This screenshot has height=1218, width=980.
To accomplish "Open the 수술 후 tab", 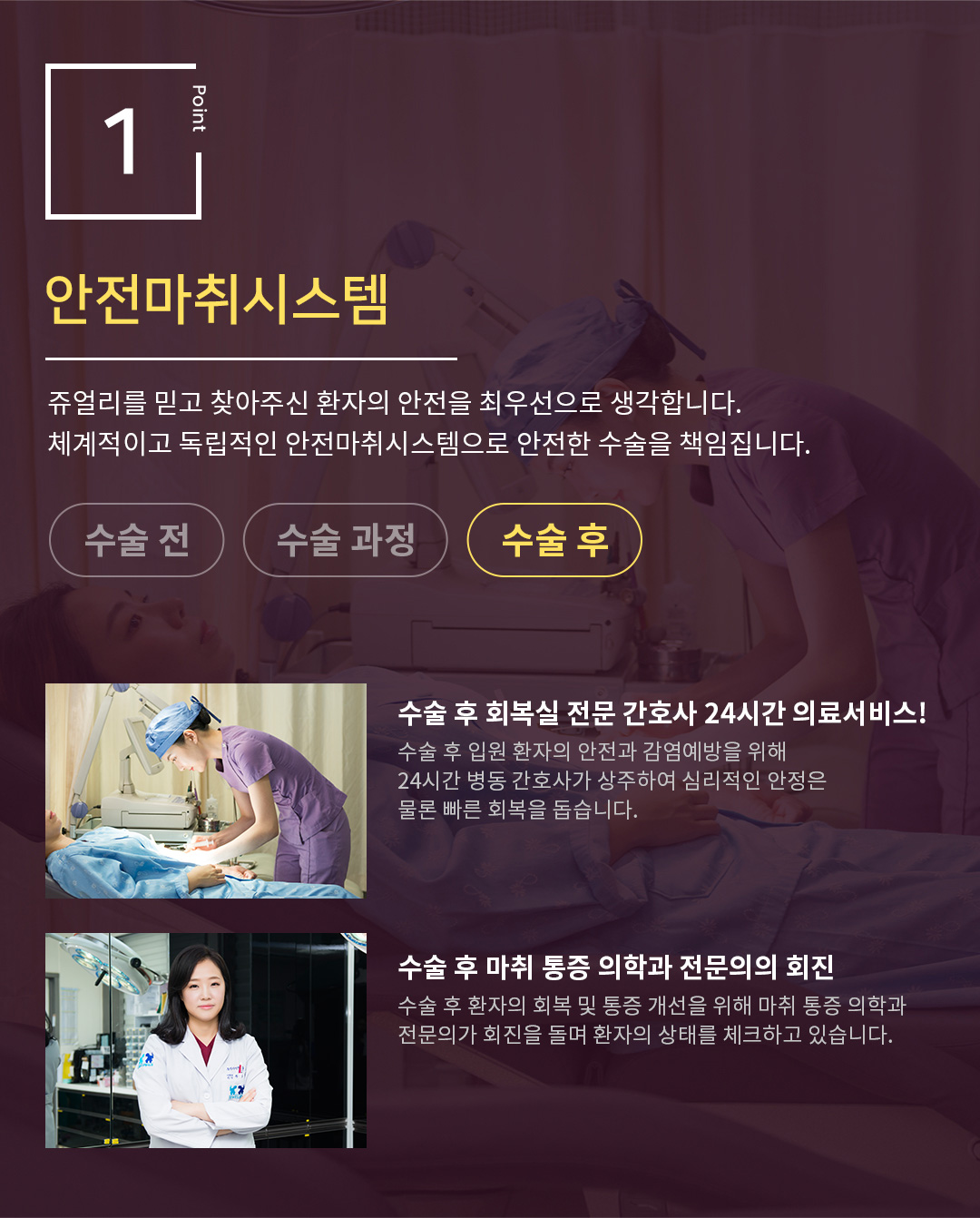I will coord(554,540).
